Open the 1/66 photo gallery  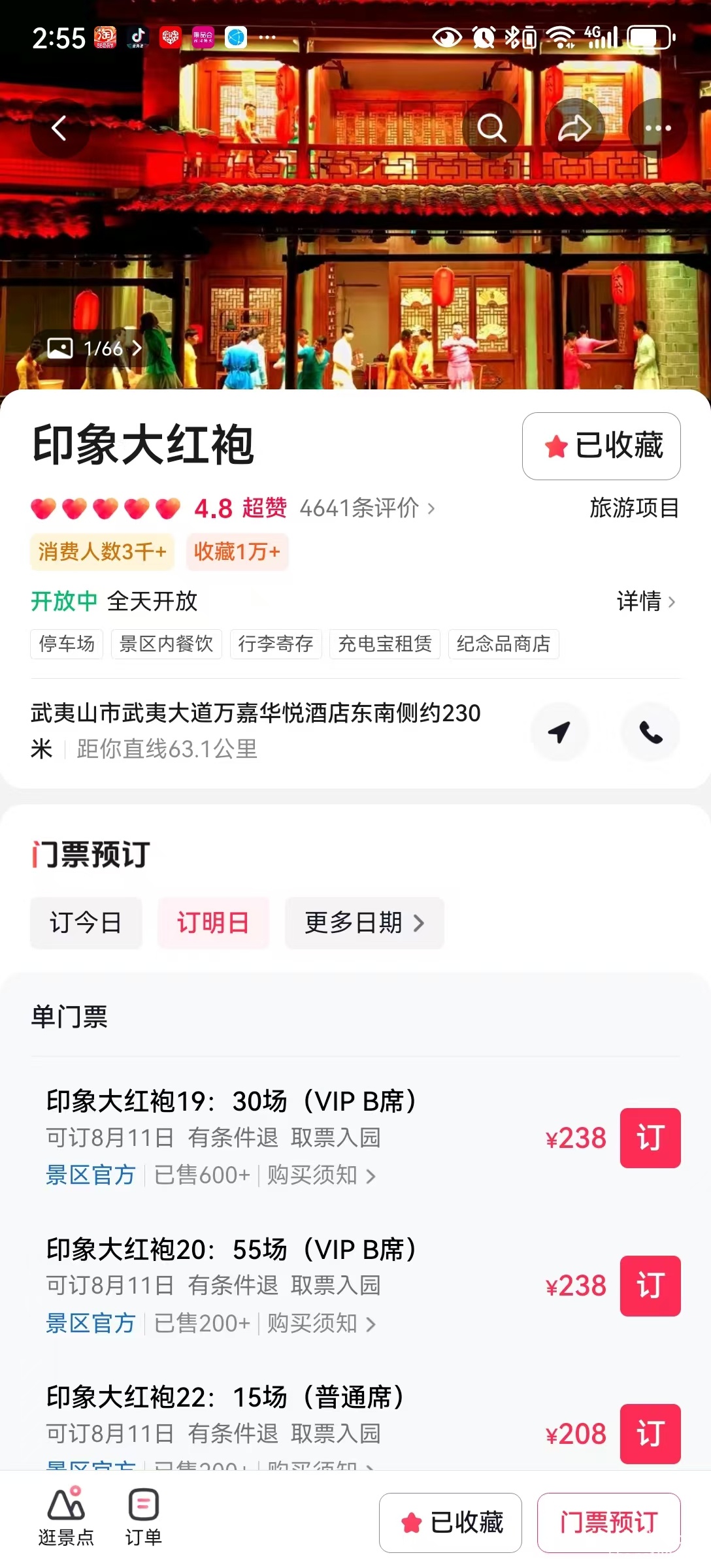pyautogui.click(x=94, y=348)
